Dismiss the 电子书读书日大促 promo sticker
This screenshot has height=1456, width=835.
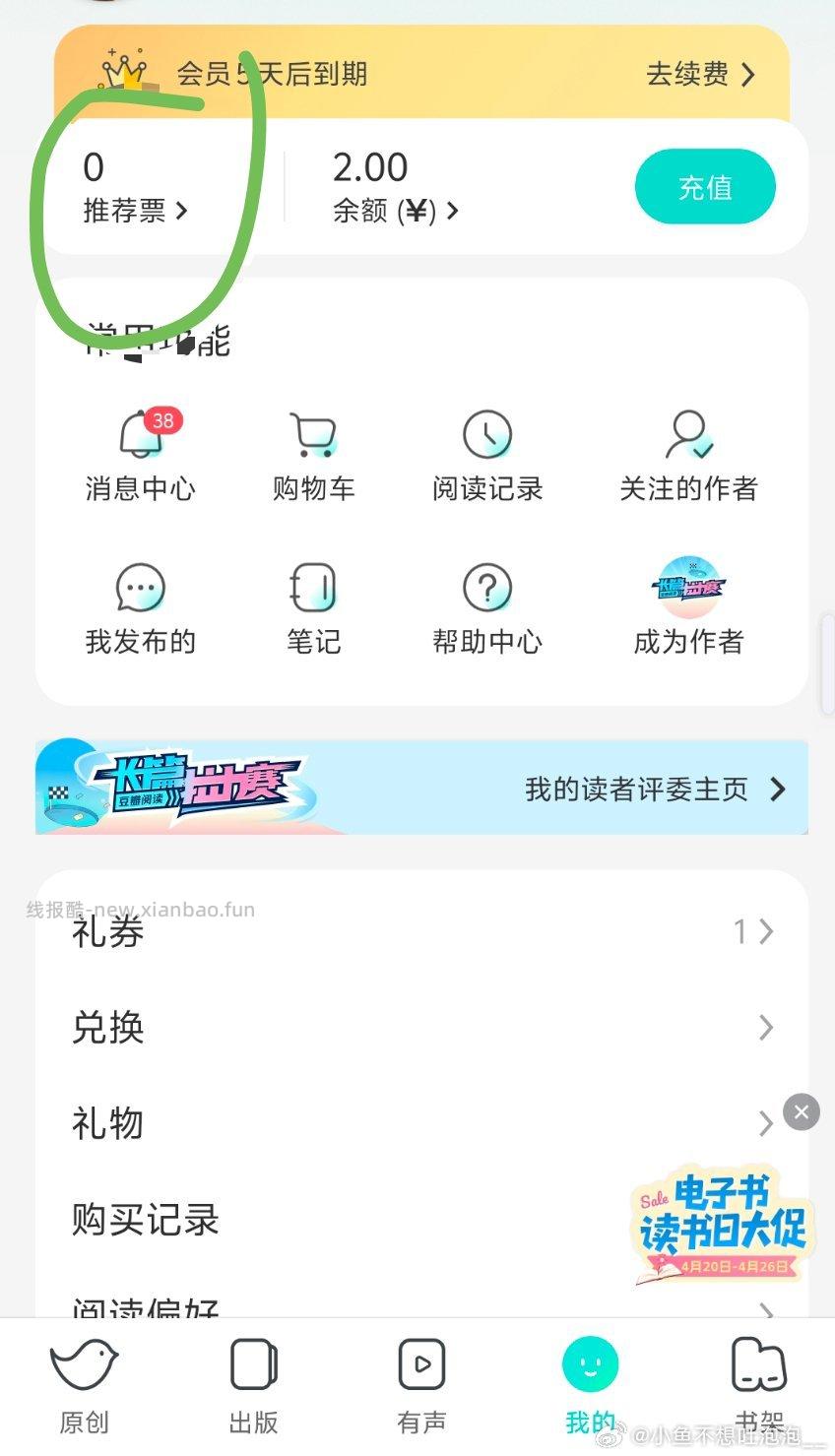[x=801, y=1111]
